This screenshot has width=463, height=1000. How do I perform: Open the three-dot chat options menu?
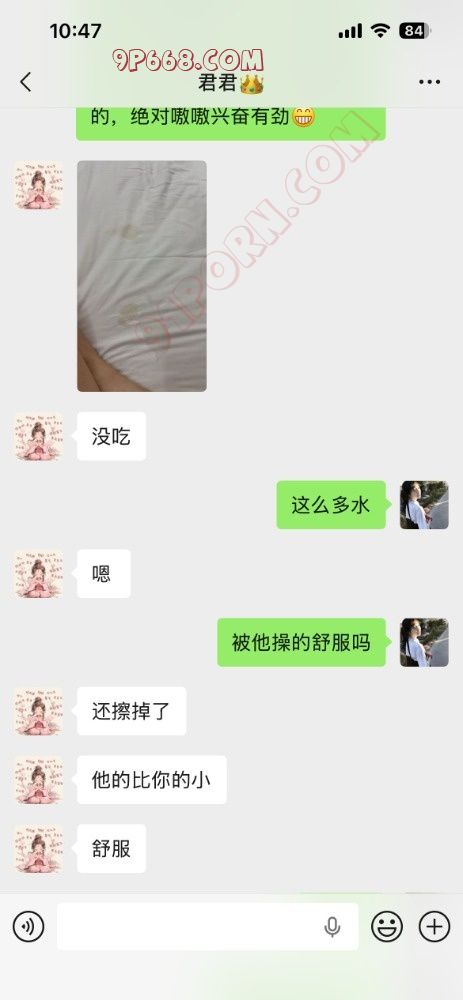pyautogui.click(x=429, y=82)
